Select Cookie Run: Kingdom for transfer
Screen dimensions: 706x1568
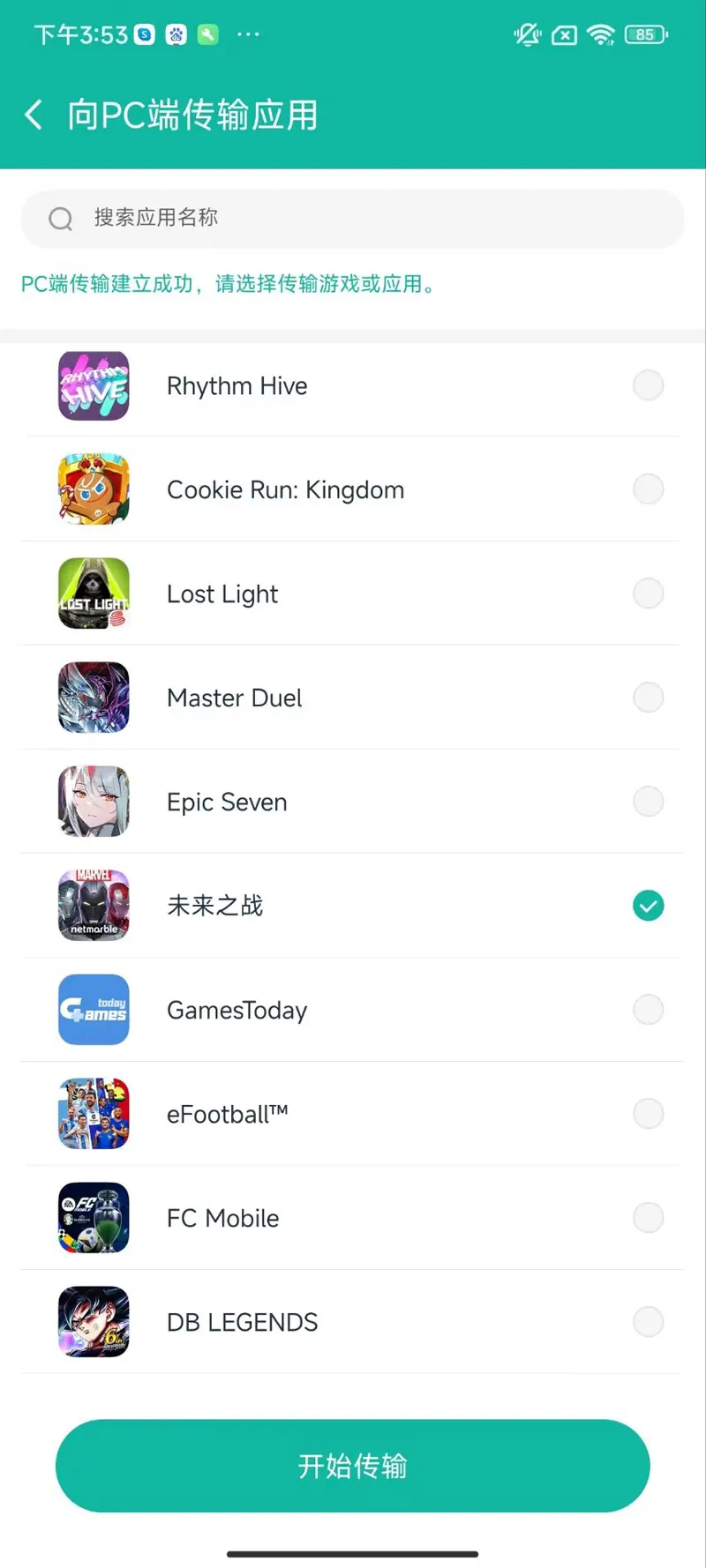pos(648,489)
